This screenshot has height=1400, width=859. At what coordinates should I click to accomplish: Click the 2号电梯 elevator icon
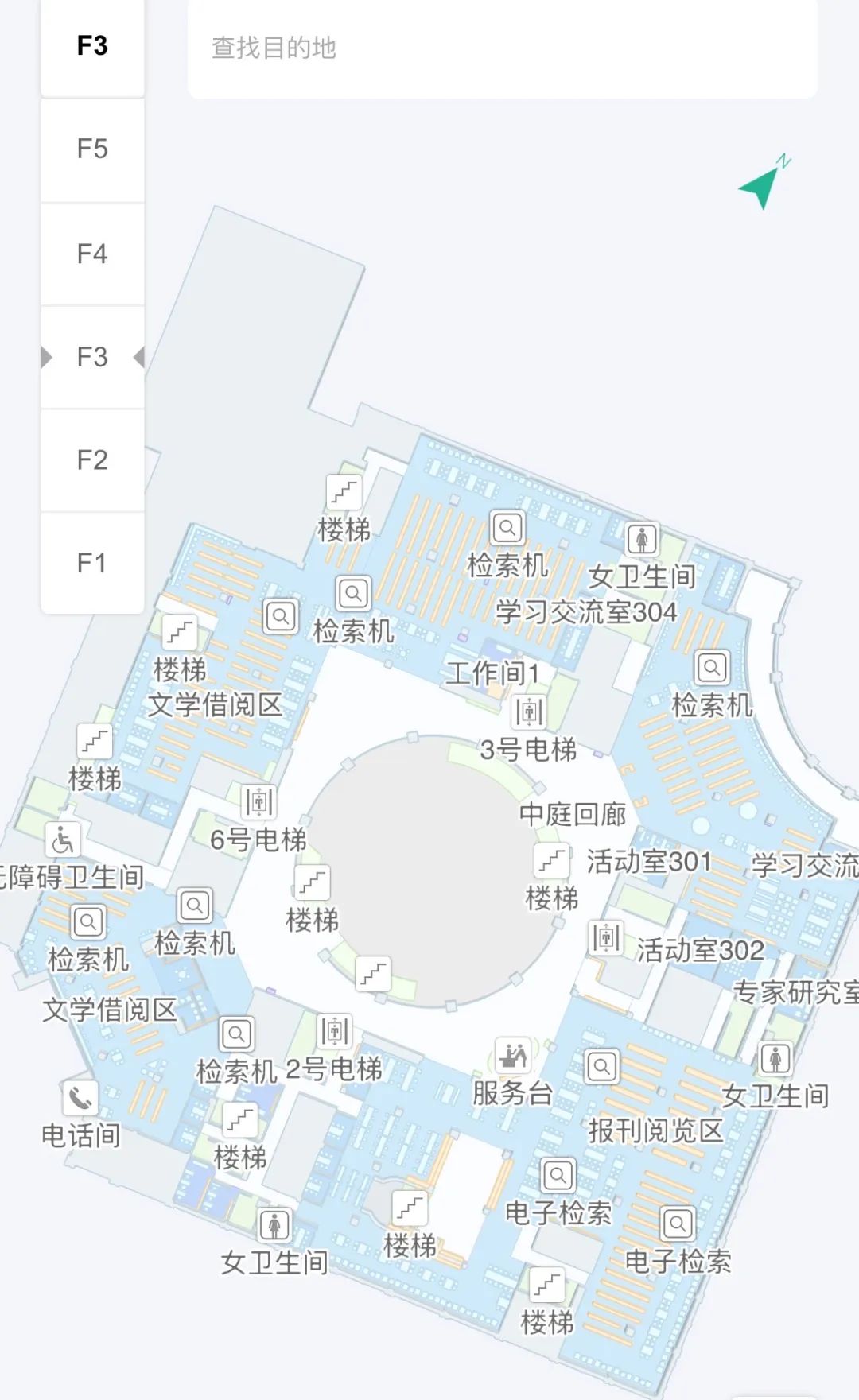(334, 1032)
